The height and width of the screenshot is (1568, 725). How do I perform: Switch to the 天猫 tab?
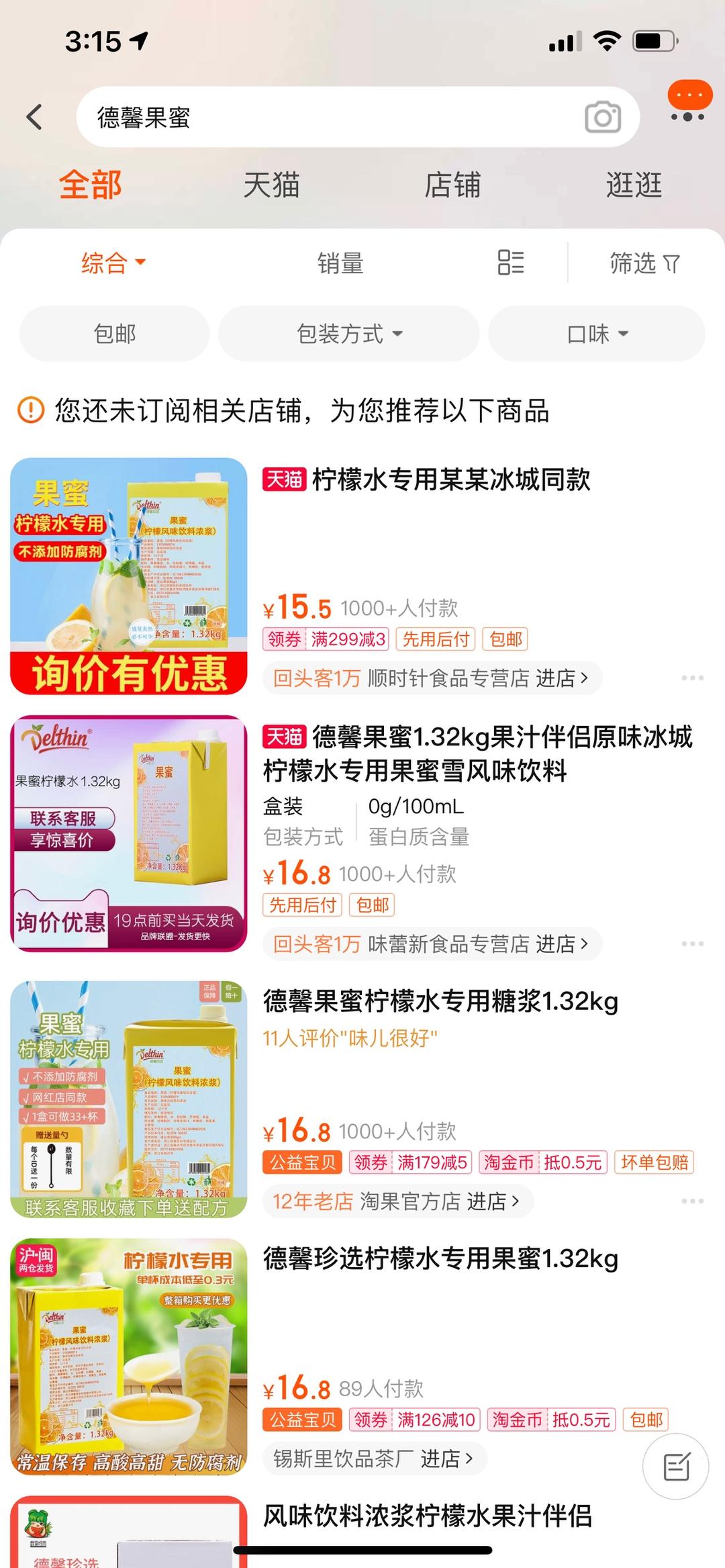point(271,185)
